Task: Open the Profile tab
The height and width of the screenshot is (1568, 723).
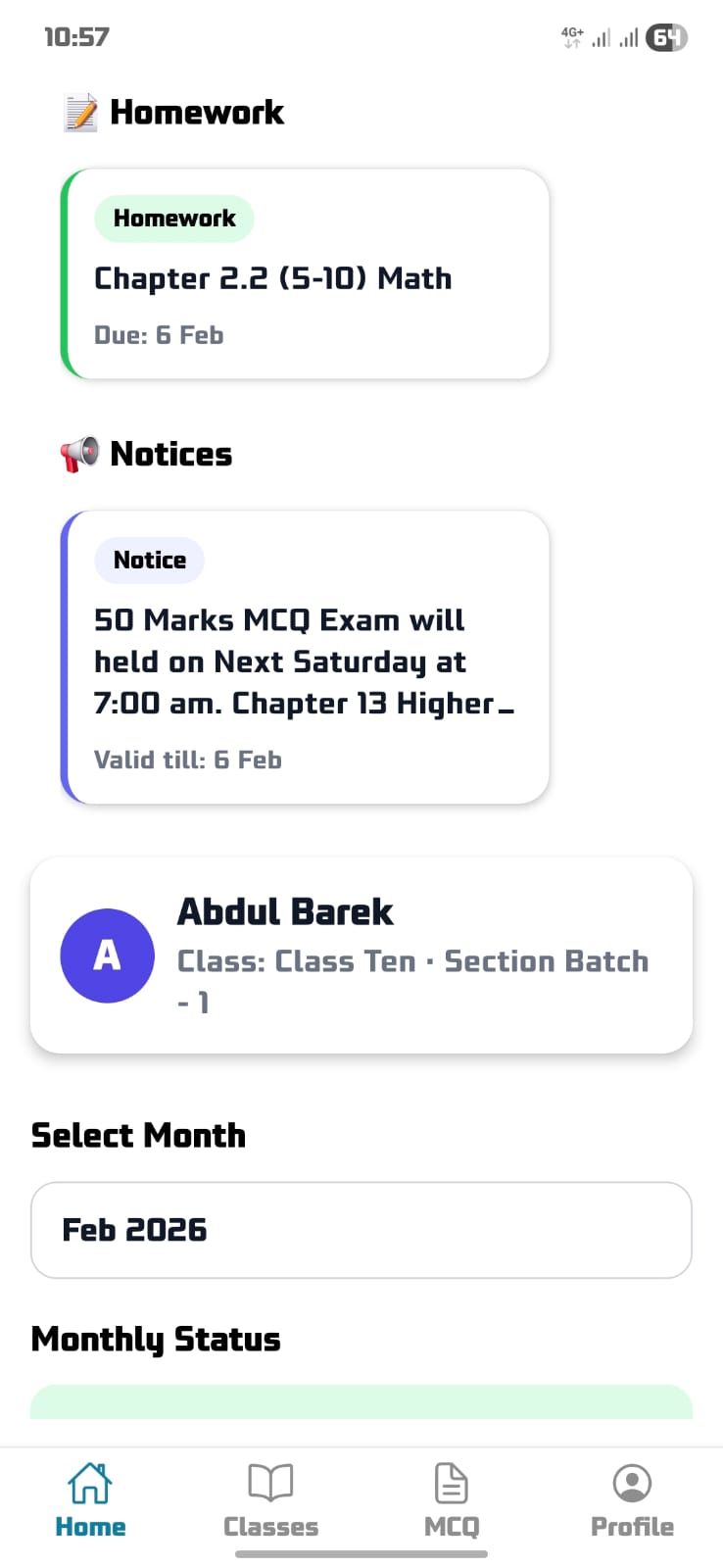Action: 632,1500
